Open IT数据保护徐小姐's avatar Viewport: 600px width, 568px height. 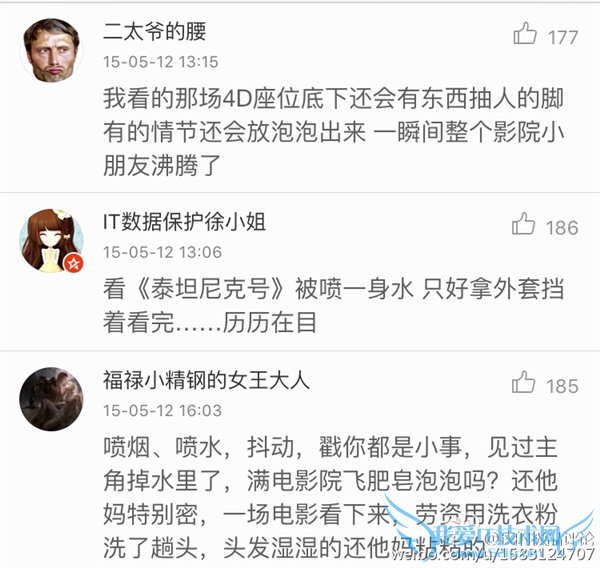pos(51,240)
